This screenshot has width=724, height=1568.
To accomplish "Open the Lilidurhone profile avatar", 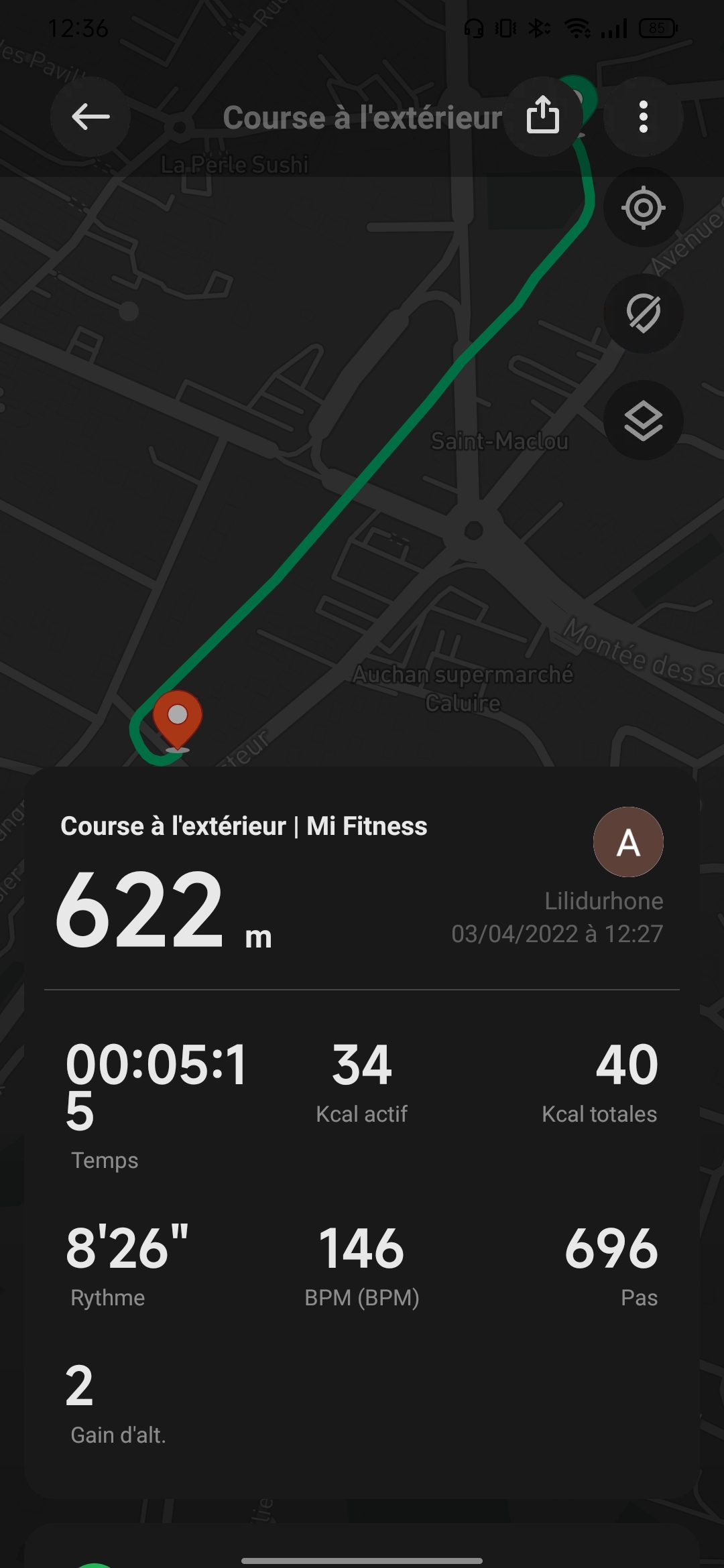I will click(x=628, y=842).
